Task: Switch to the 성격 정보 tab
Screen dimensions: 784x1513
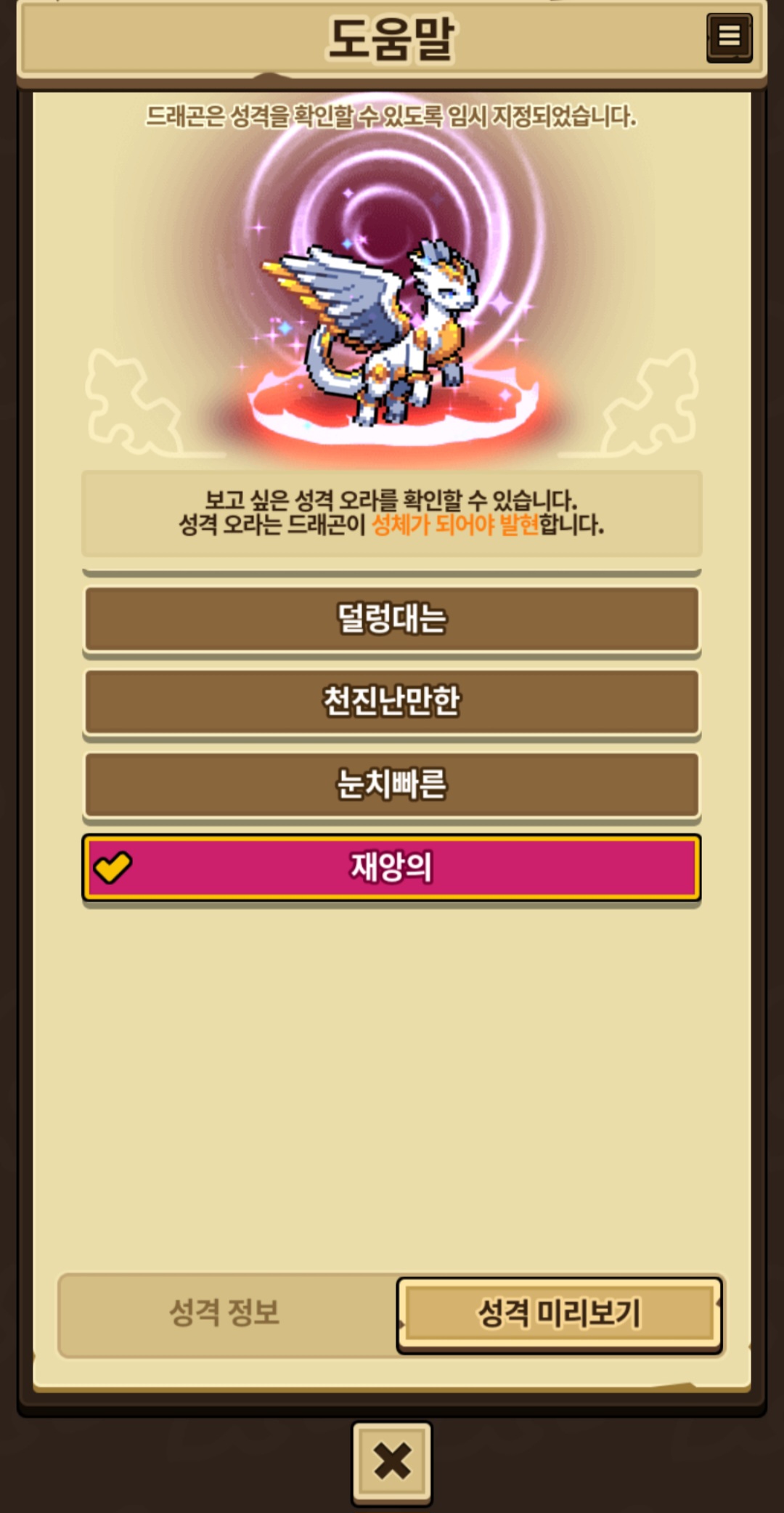Action: tap(225, 1313)
